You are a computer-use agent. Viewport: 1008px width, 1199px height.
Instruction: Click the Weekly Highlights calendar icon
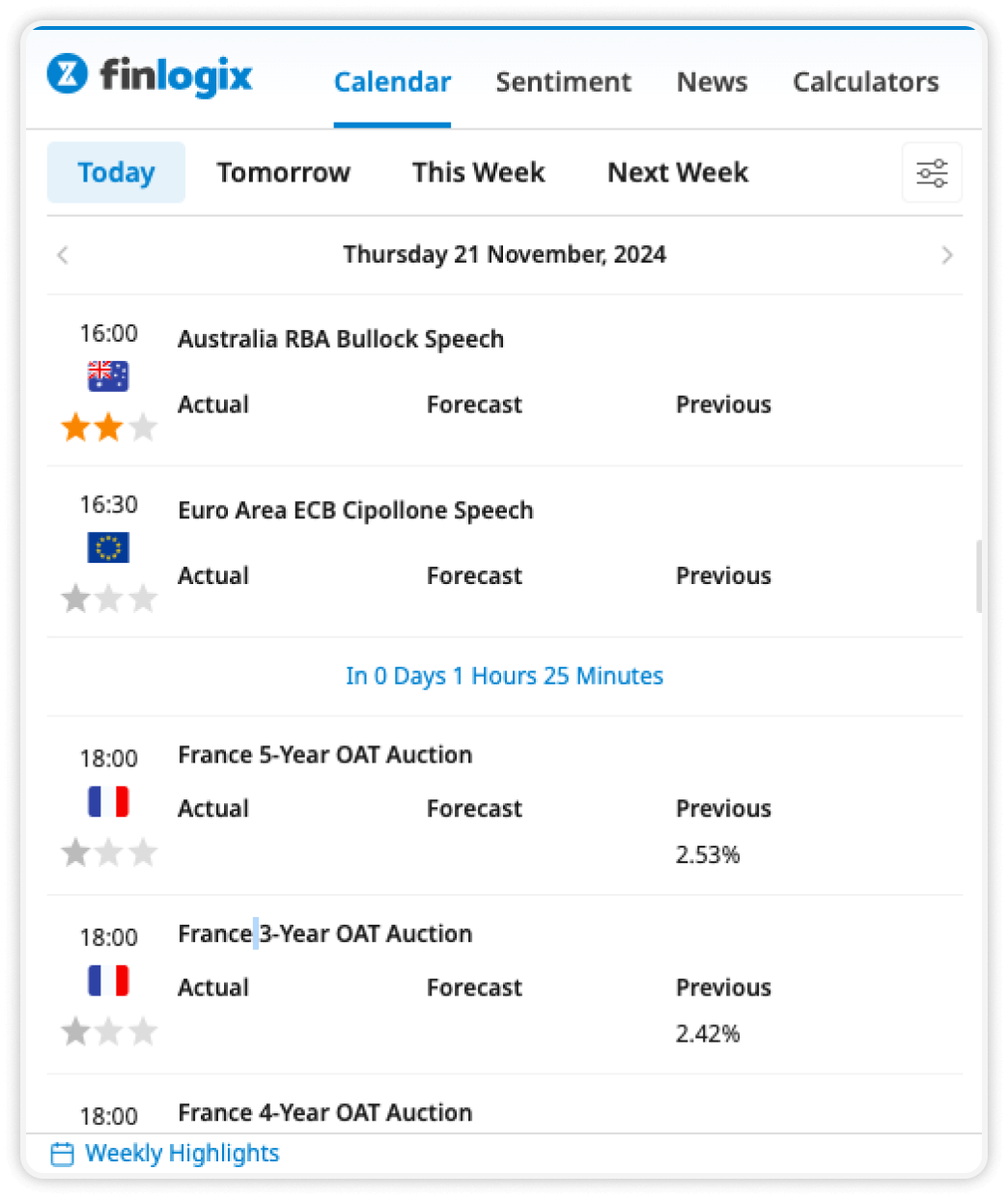[x=62, y=1153]
